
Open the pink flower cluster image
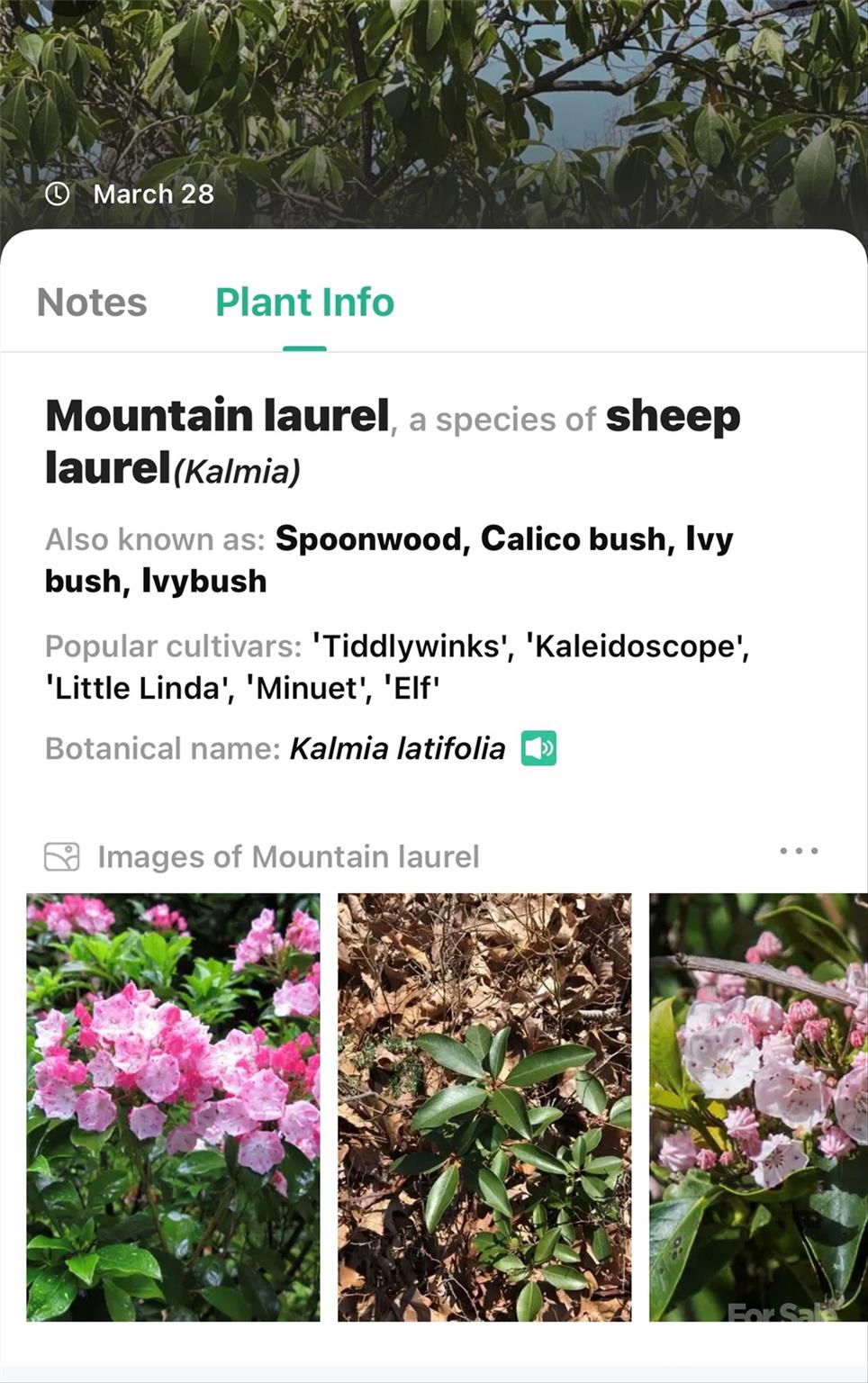(x=173, y=1107)
